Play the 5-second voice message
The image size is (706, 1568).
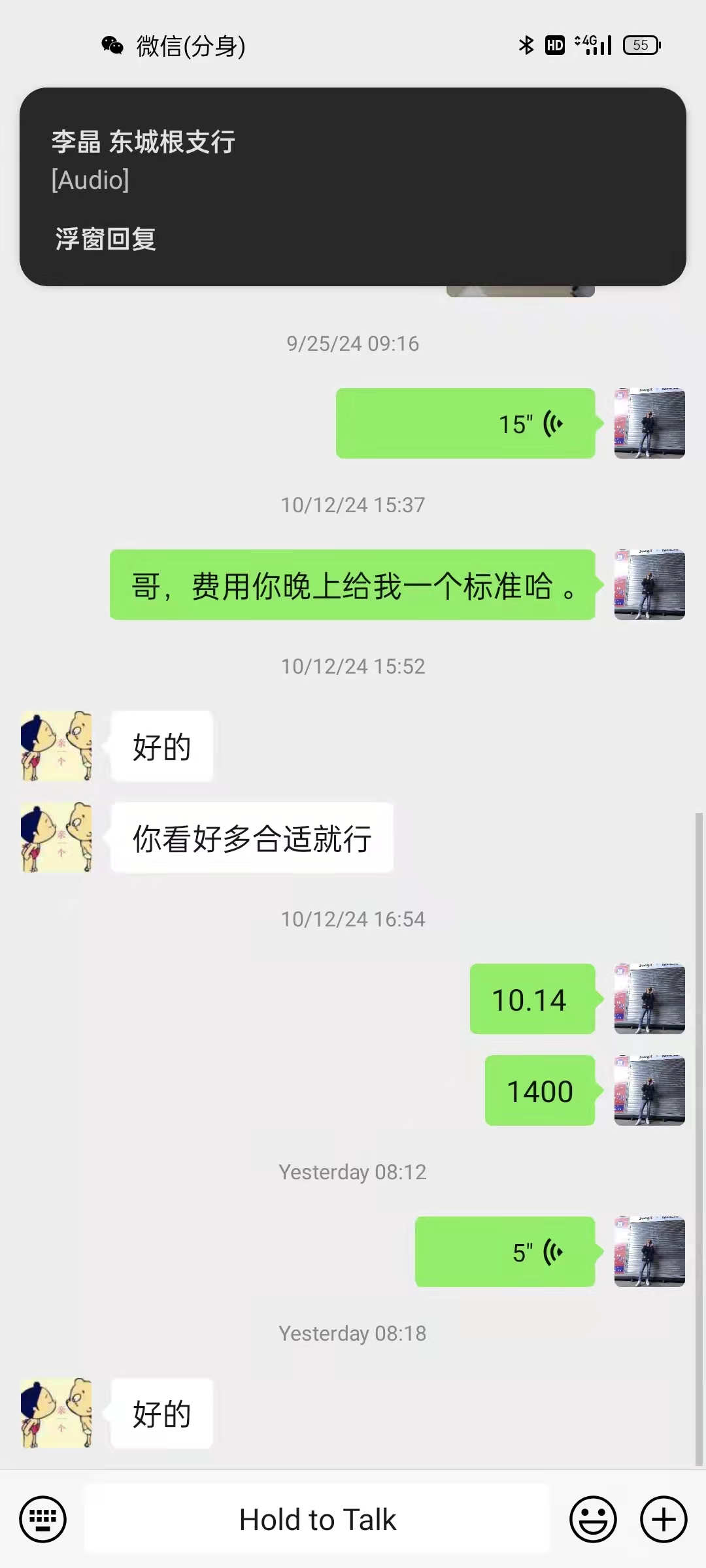(x=505, y=1252)
